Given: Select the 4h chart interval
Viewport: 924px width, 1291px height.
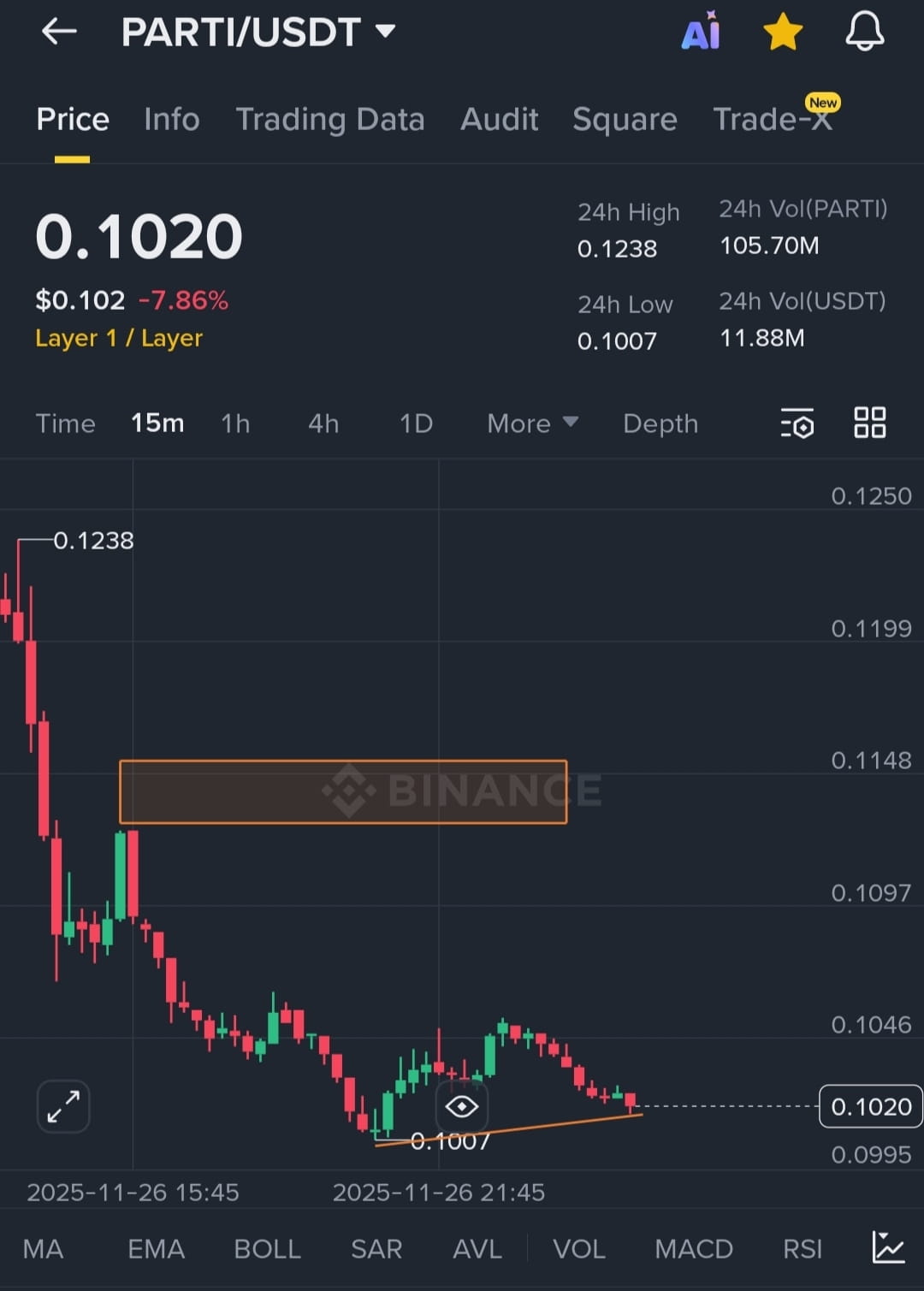Looking at the screenshot, I should click(x=323, y=423).
